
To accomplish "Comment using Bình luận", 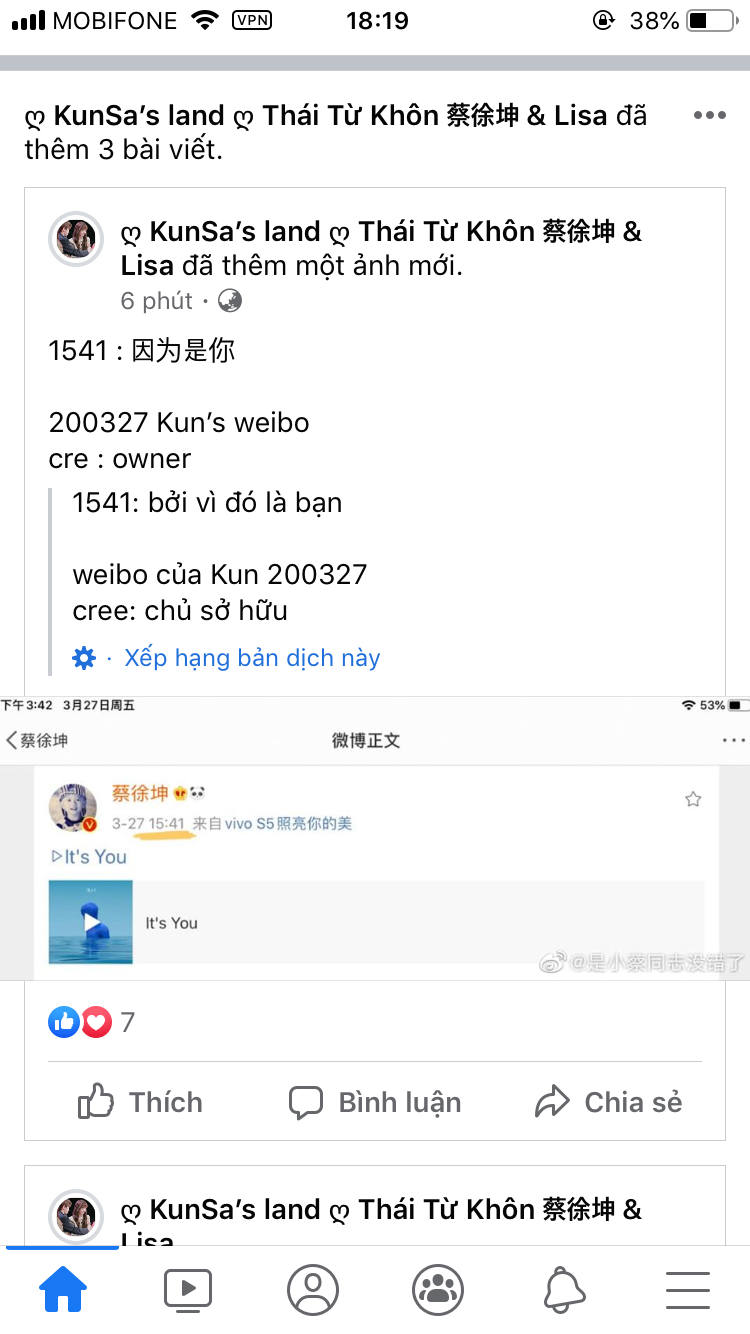I will pyautogui.click(x=375, y=1102).
